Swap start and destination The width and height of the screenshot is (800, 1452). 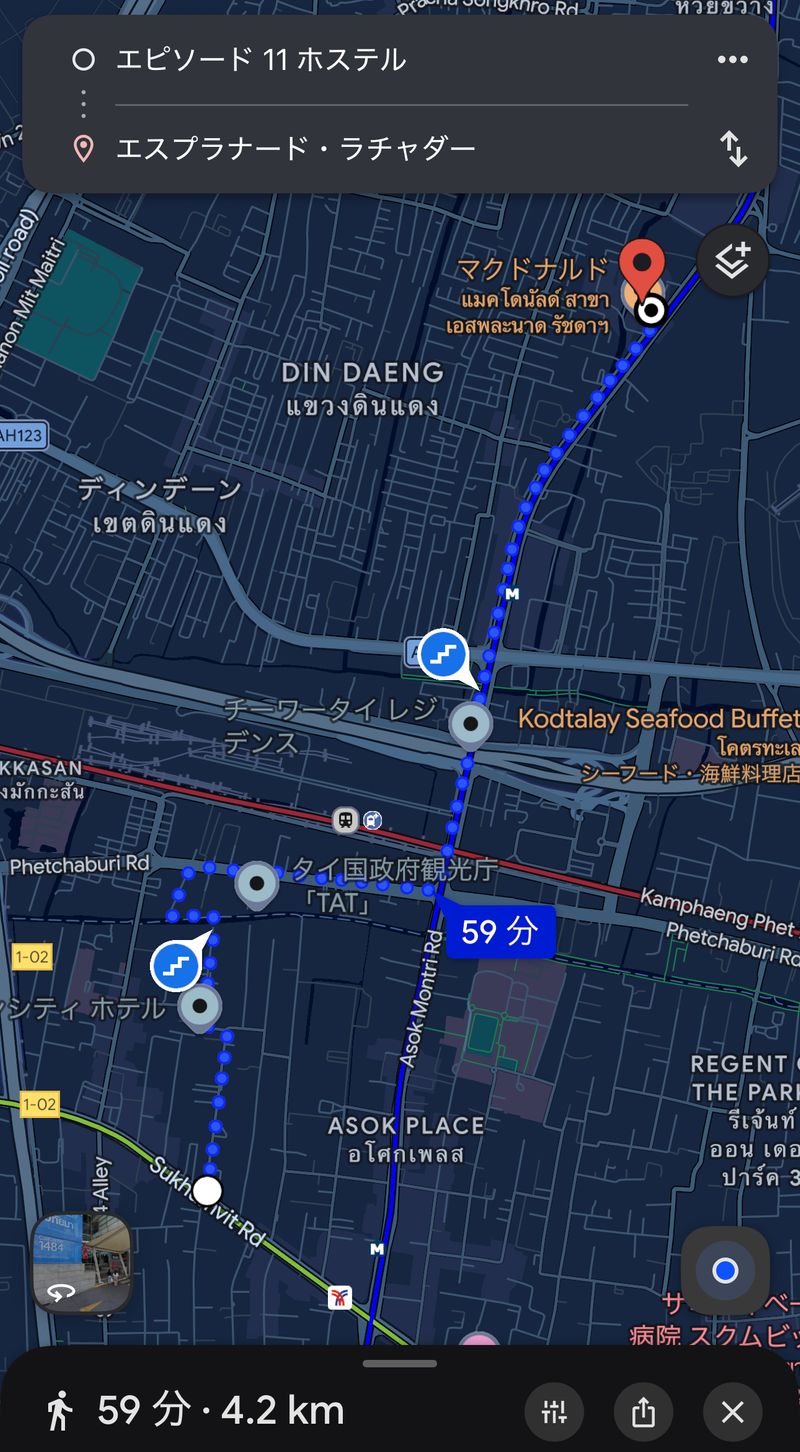[734, 149]
